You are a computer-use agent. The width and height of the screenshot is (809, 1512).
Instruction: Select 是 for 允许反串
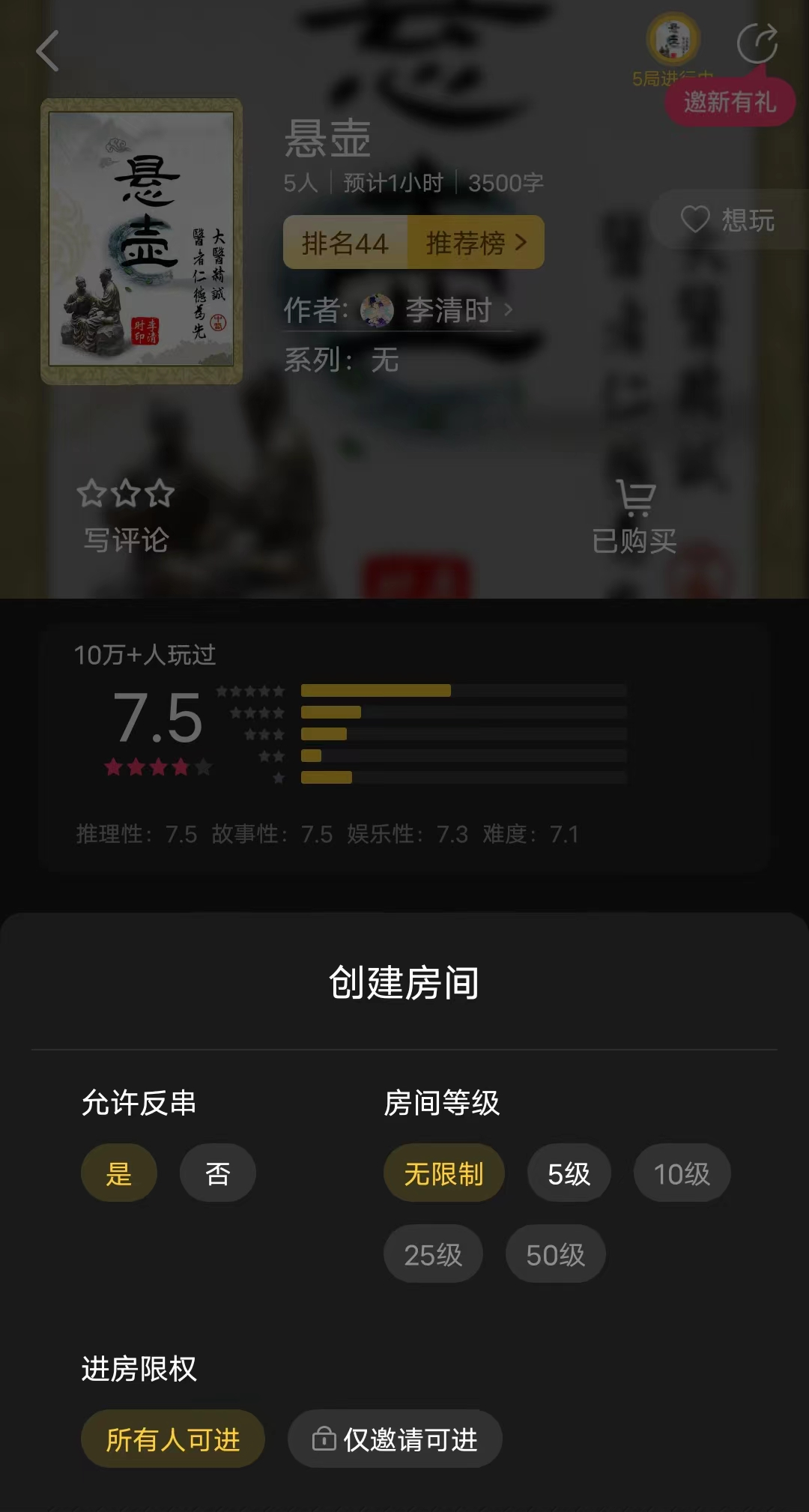(118, 1173)
